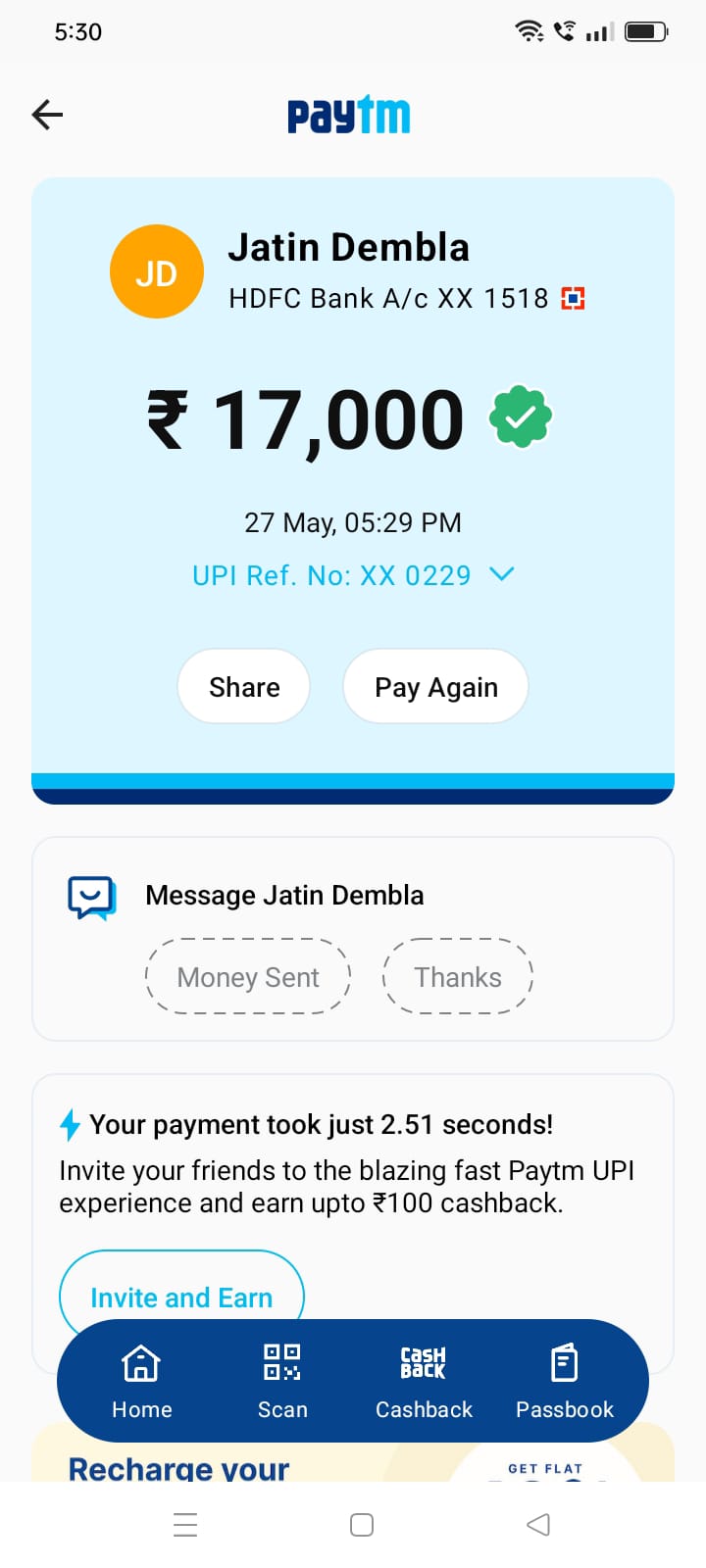Open the Scan QR tab
Viewport: 706px width, 1568px height.
(x=282, y=1382)
